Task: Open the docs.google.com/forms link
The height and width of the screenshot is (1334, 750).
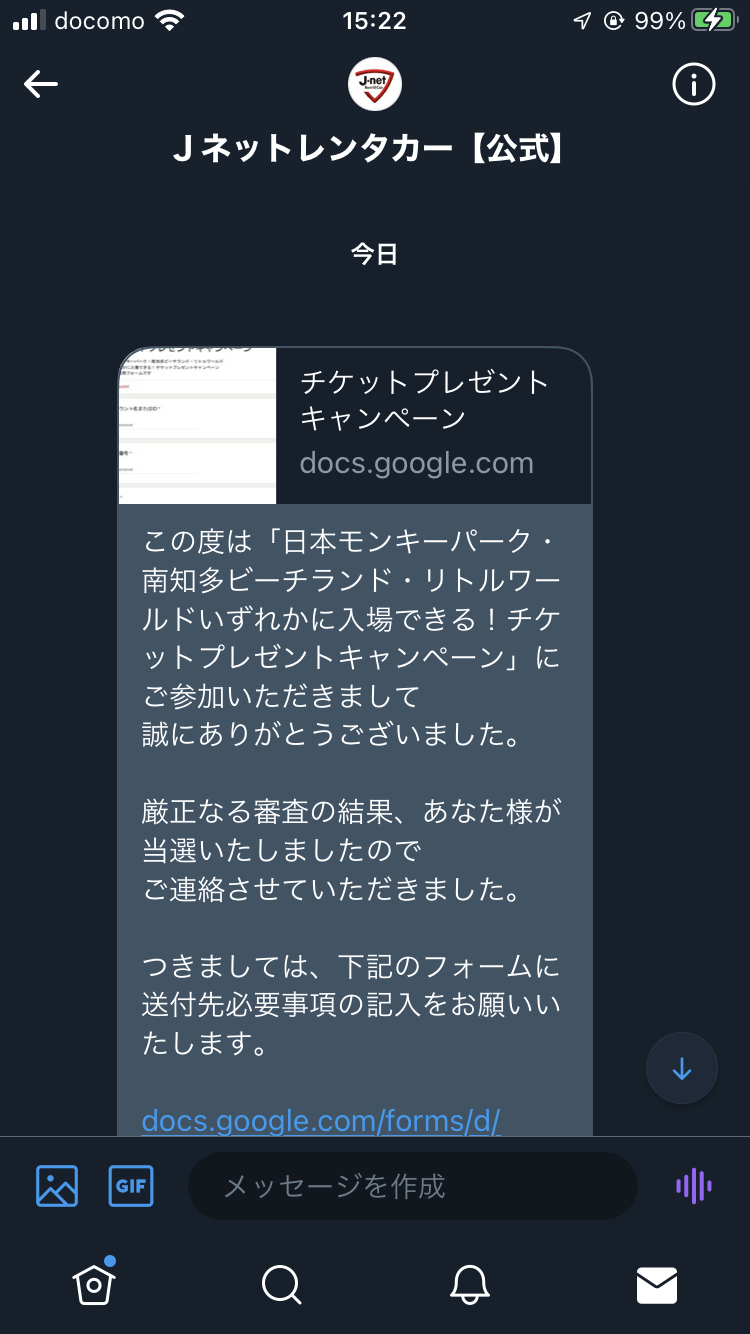Action: click(320, 1120)
